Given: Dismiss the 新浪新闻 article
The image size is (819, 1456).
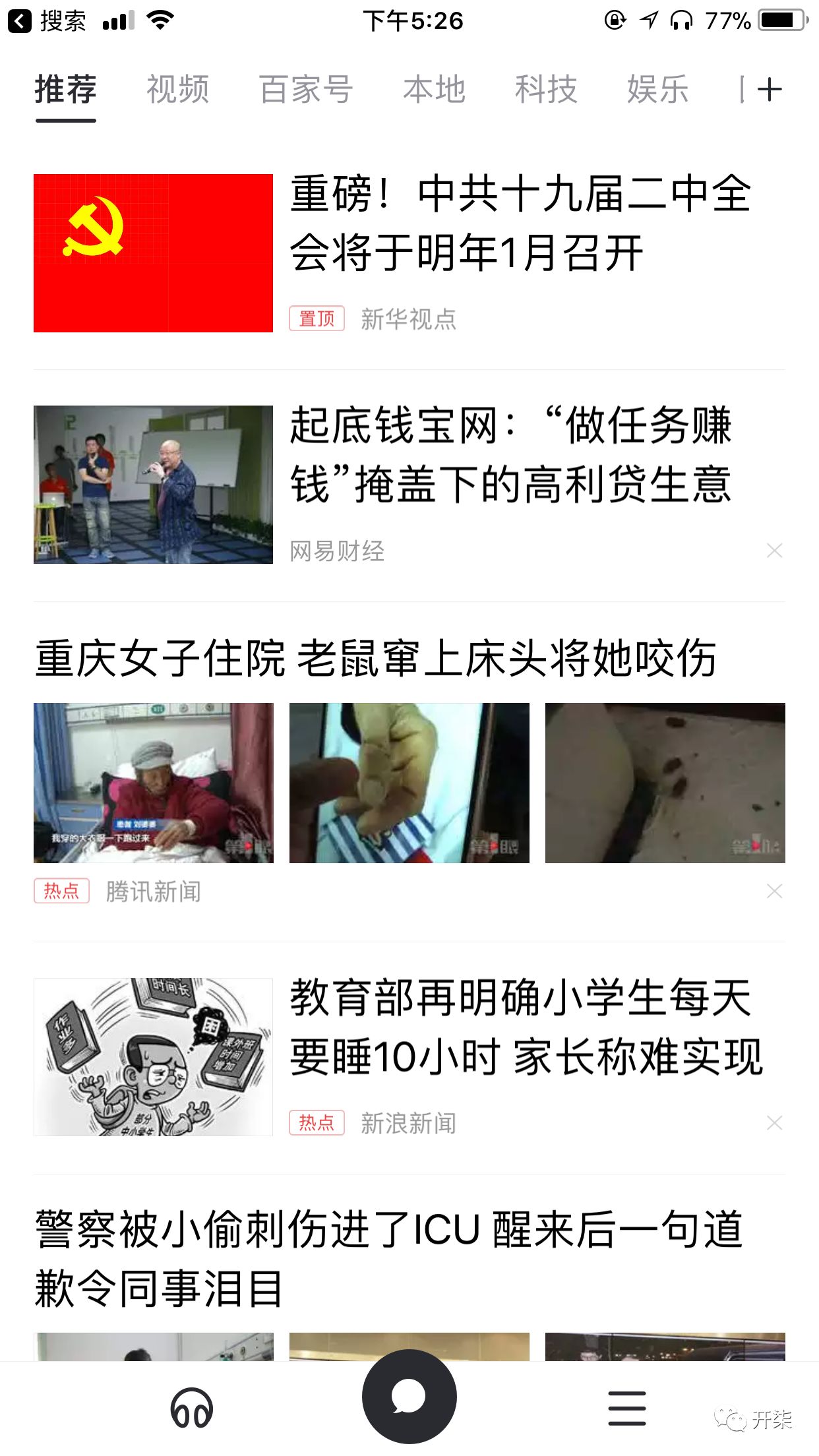Looking at the screenshot, I should tap(774, 1123).
